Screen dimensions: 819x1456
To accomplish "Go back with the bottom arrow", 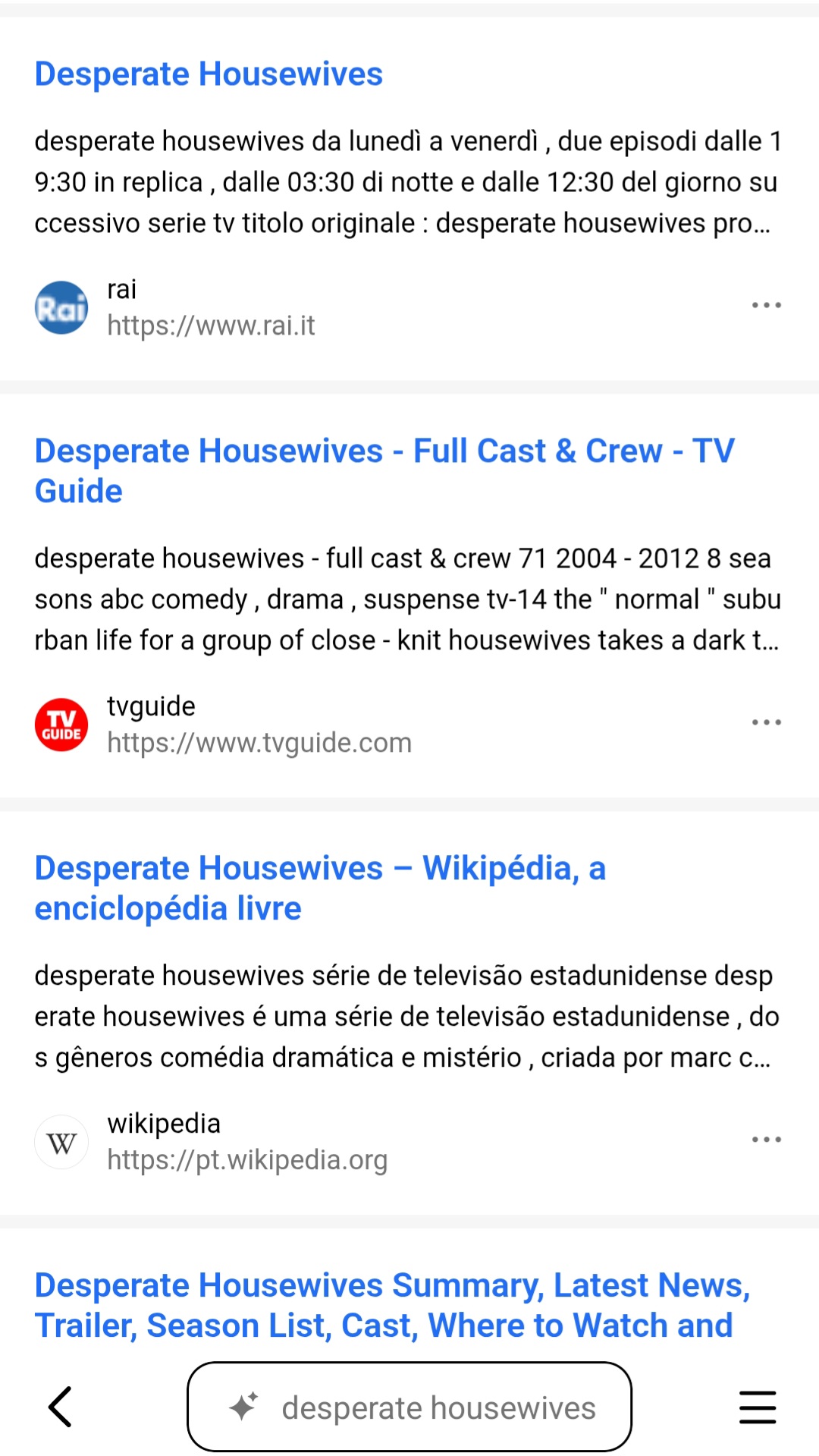I will (61, 1407).
